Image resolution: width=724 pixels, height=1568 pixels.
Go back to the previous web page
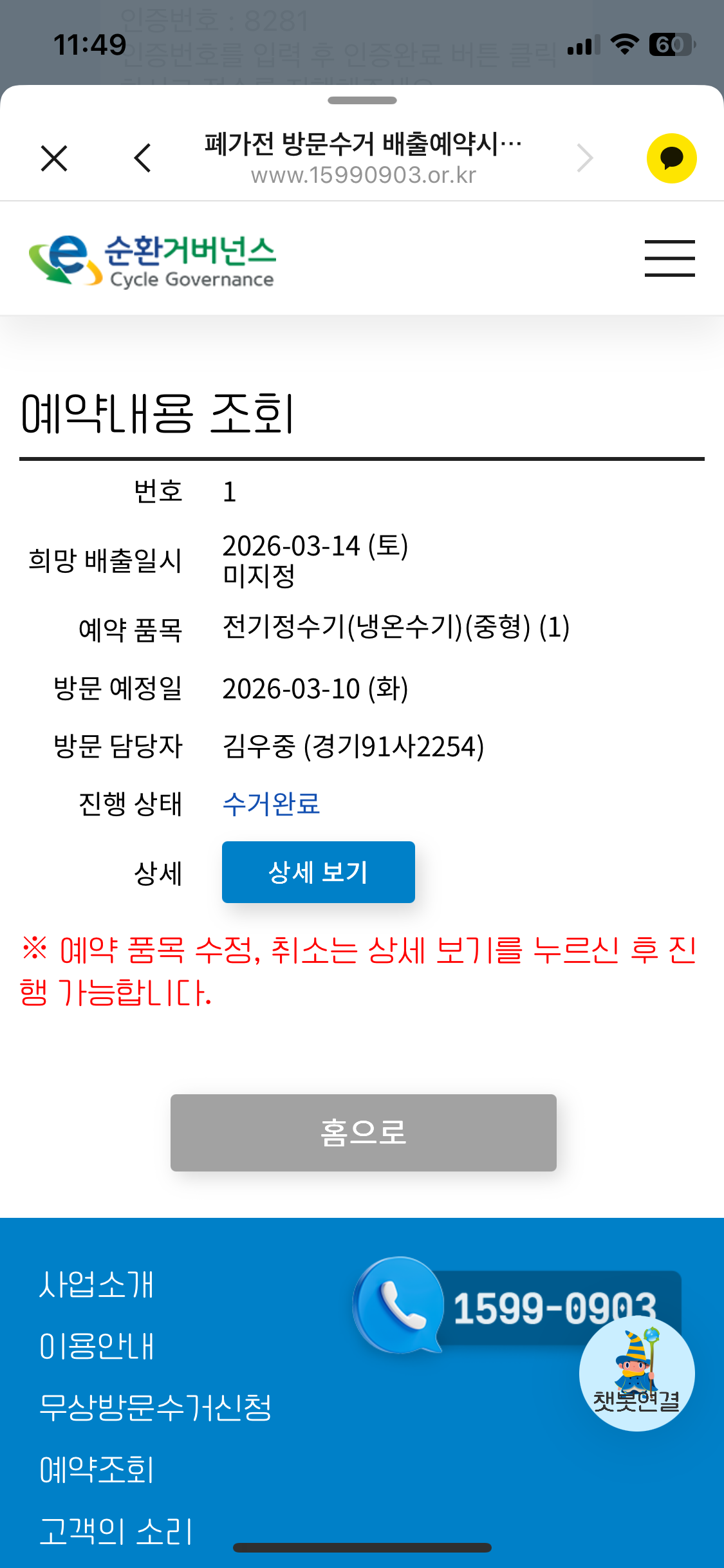click(x=143, y=158)
